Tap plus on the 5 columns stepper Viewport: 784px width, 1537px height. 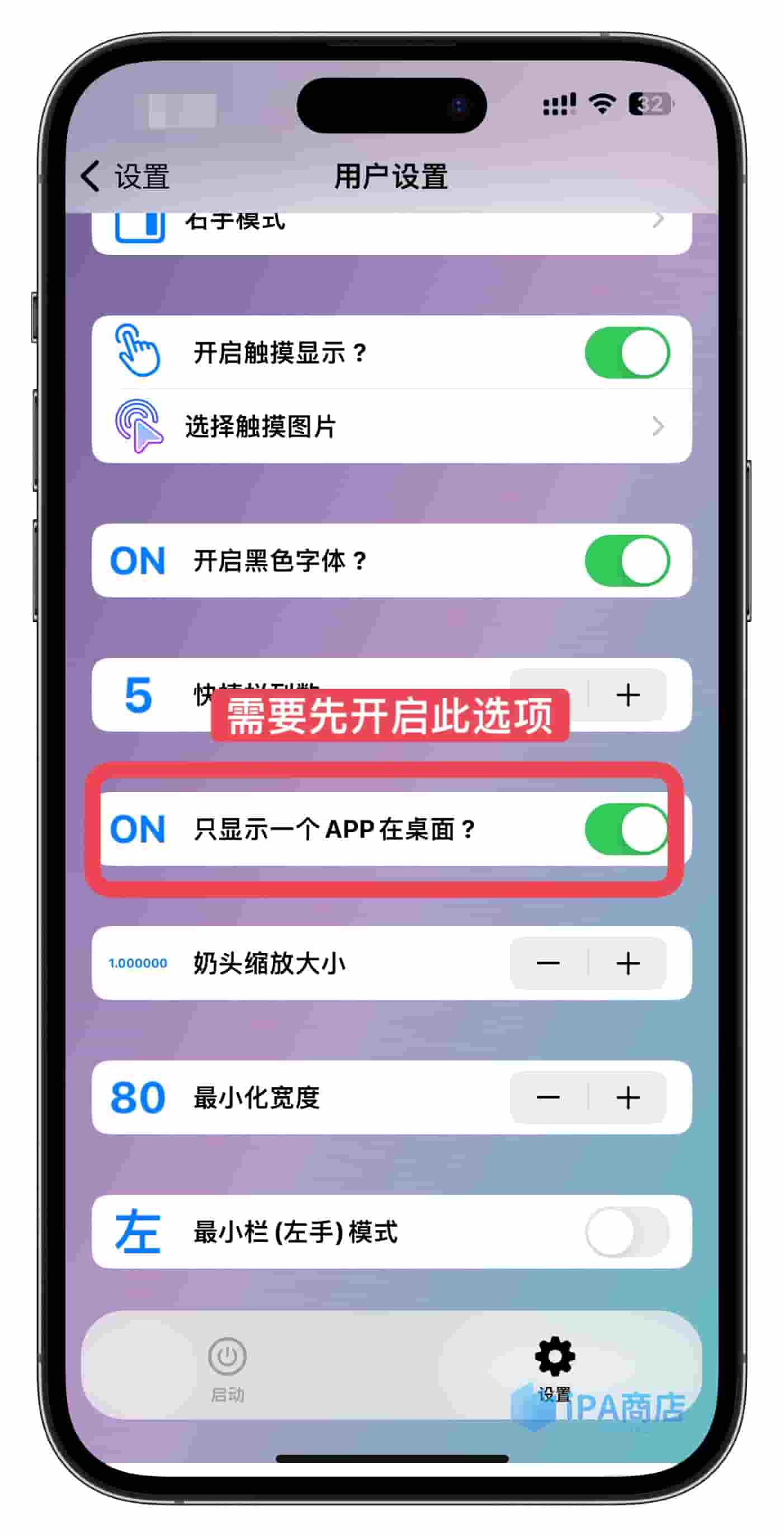pos(627,695)
